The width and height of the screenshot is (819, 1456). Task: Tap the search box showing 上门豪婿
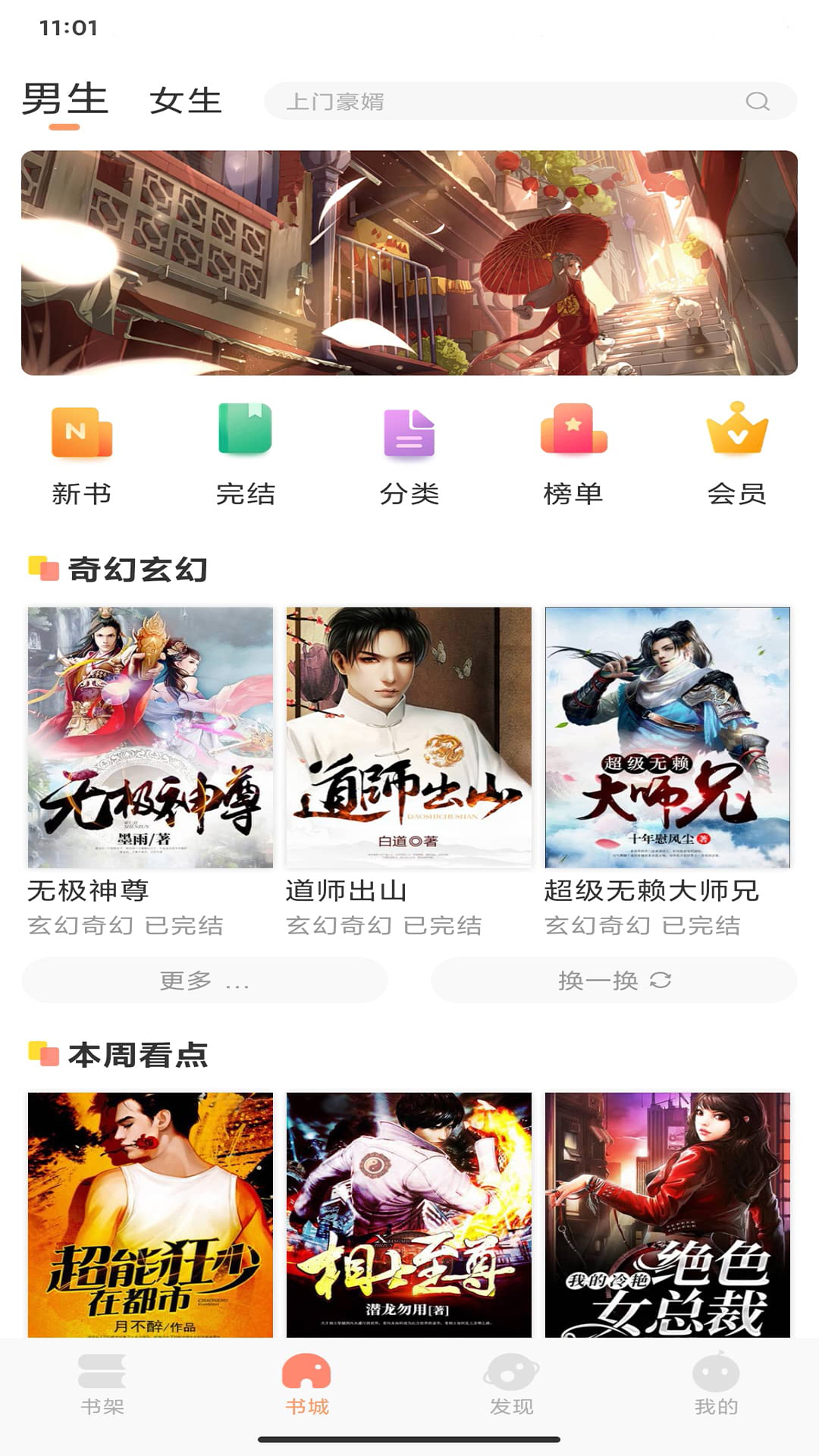point(516,102)
